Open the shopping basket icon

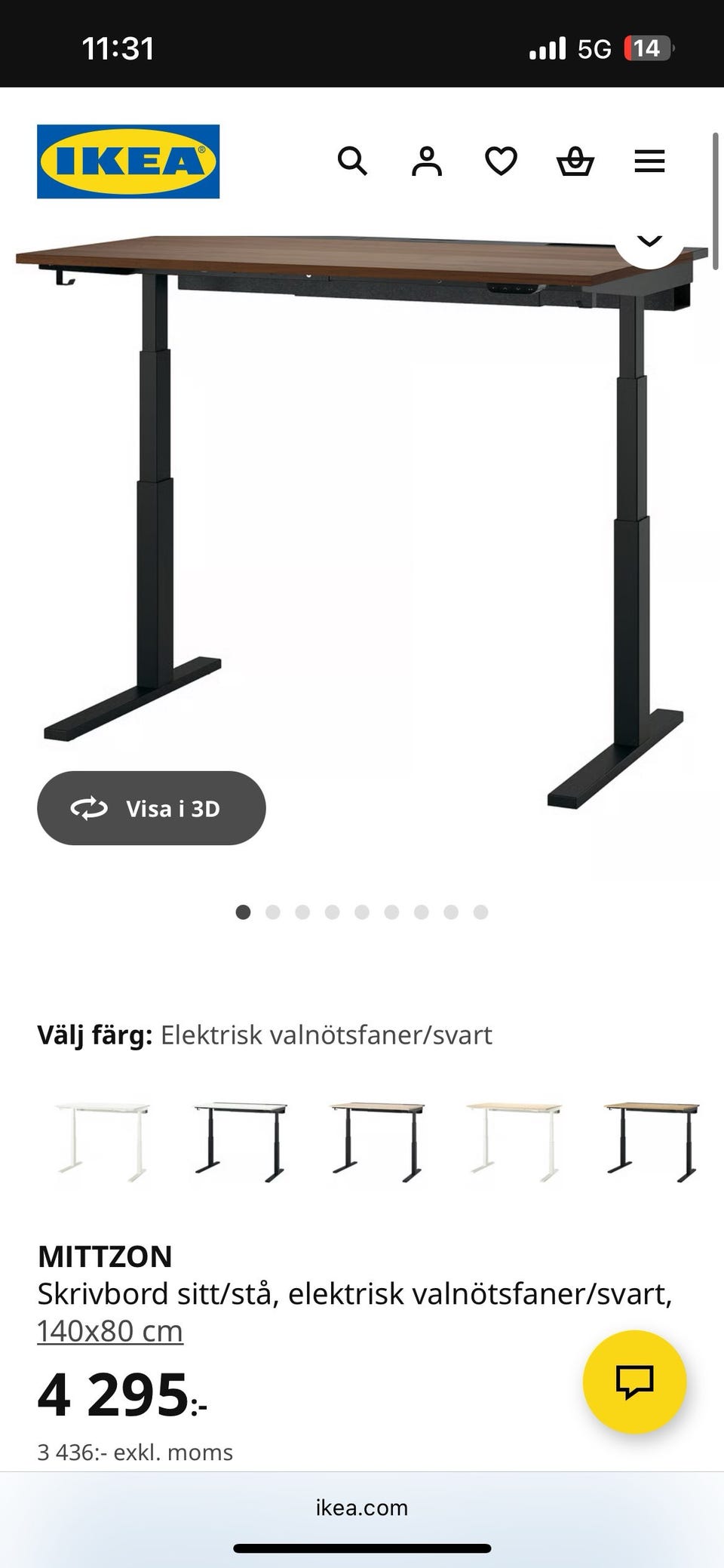pyautogui.click(x=575, y=161)
